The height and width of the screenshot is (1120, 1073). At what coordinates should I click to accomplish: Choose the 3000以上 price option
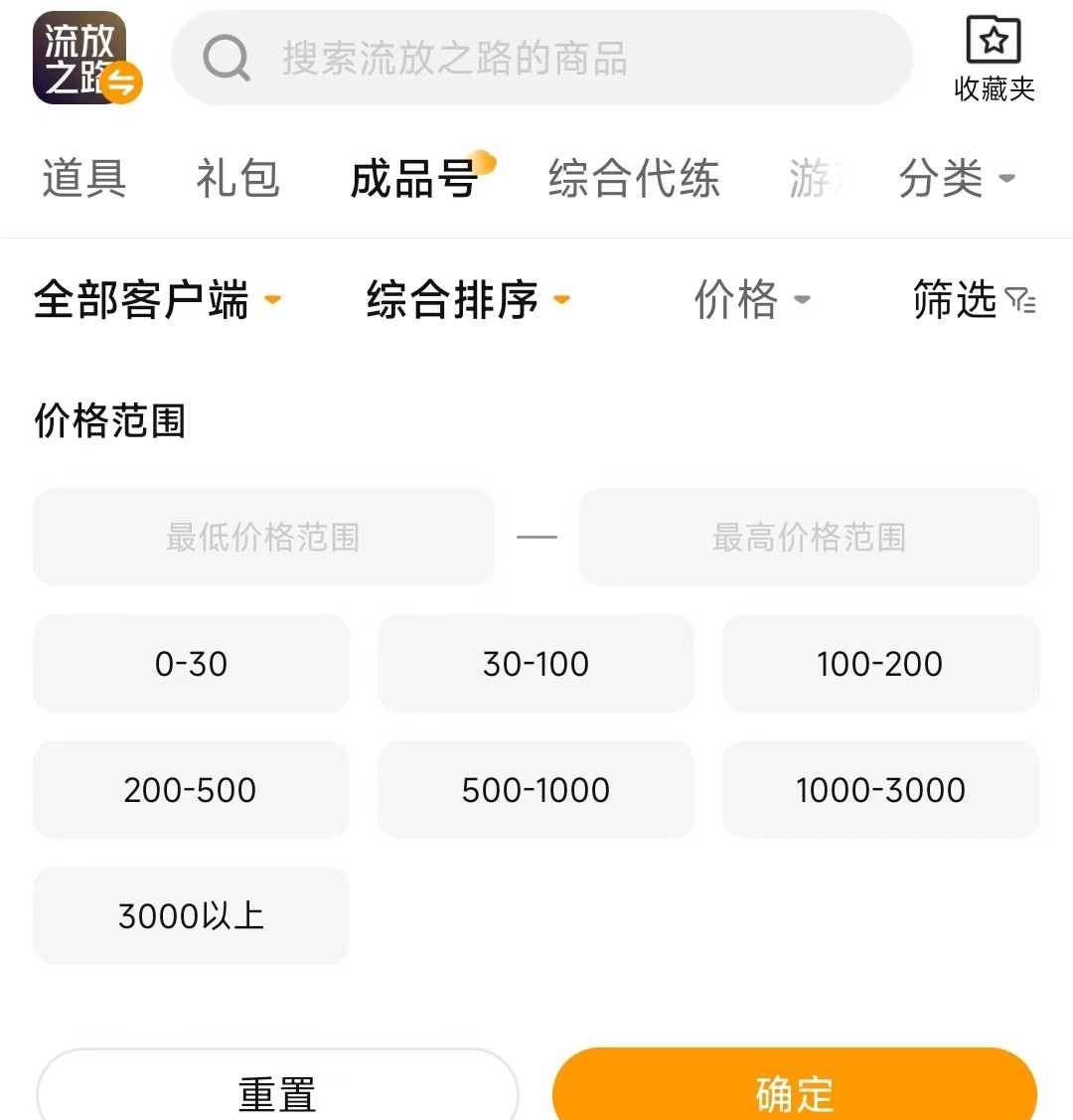(x=192, y=915)
